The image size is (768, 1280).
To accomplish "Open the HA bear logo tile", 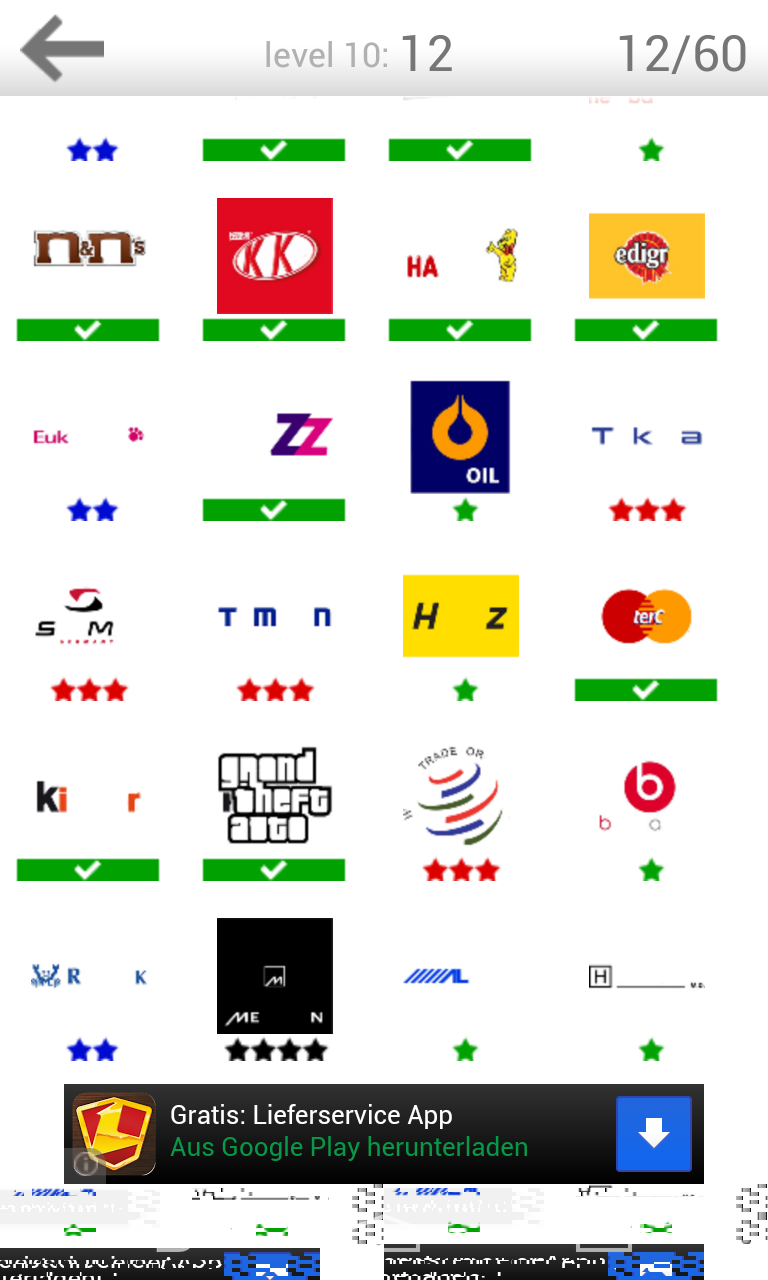I will tap(460, 256).
